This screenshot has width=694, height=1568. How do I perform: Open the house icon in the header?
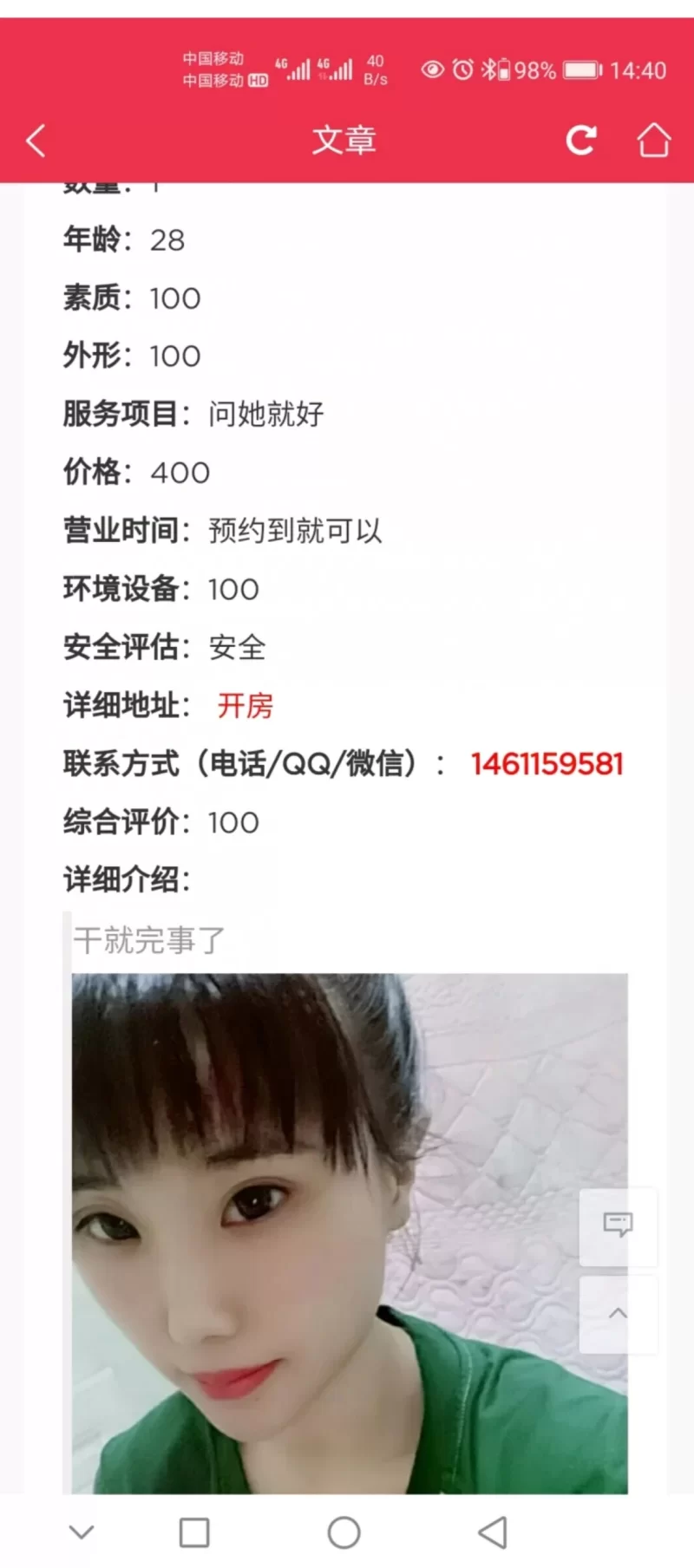[654, 140]
